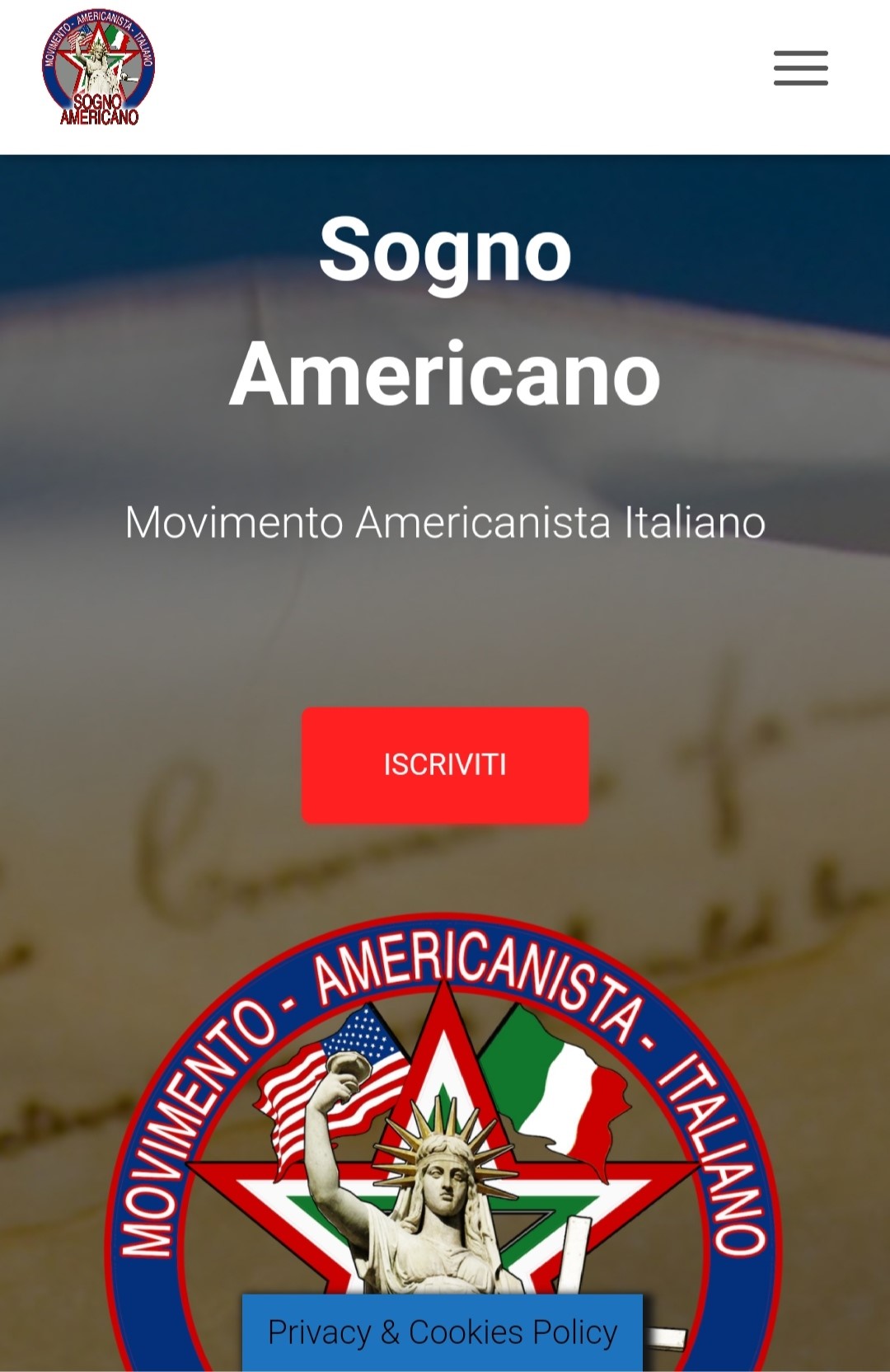Tap the Sogno Americano header logo
Image resolution: width=890 pixels, height=1372 pixels.
(x=99, y=68)
